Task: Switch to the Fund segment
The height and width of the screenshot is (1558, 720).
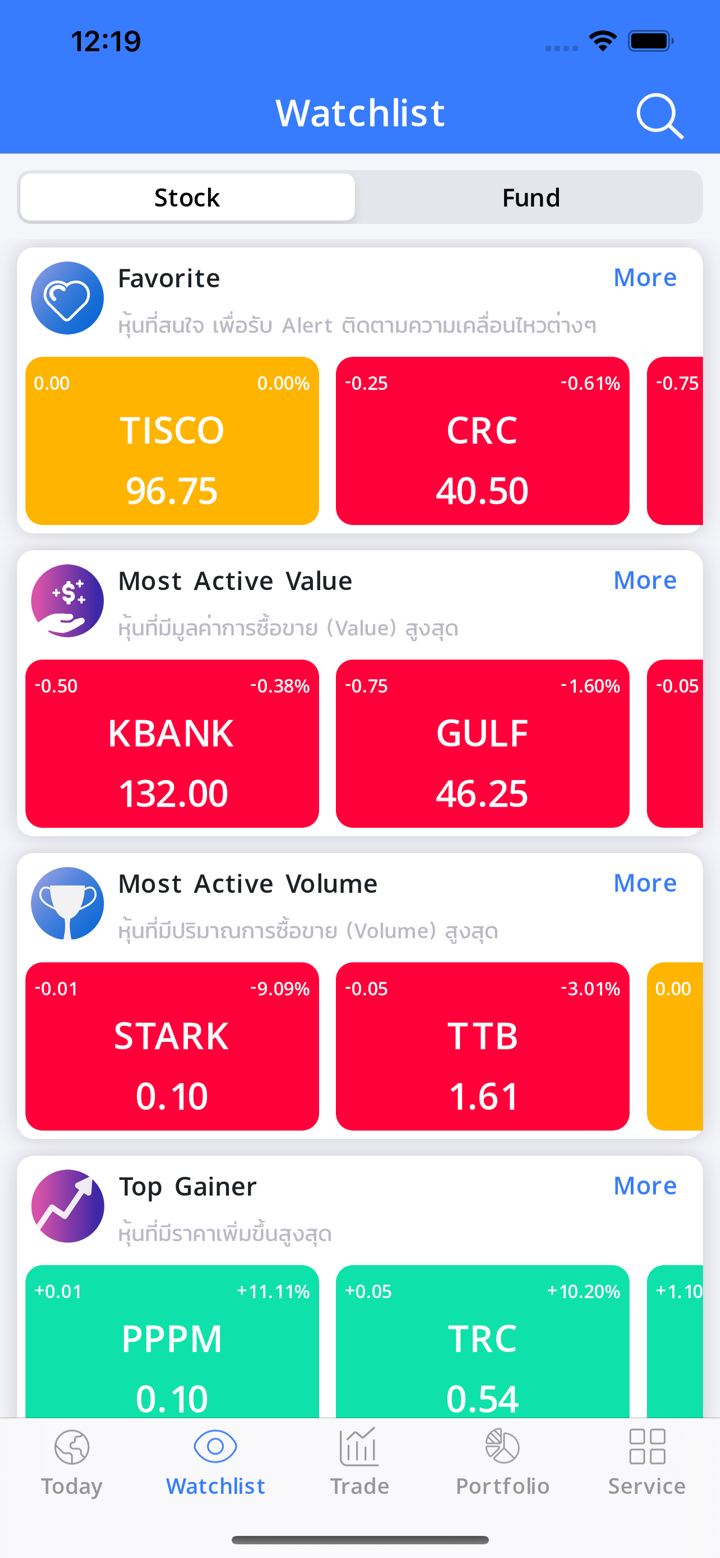Action: coord(530,197)
